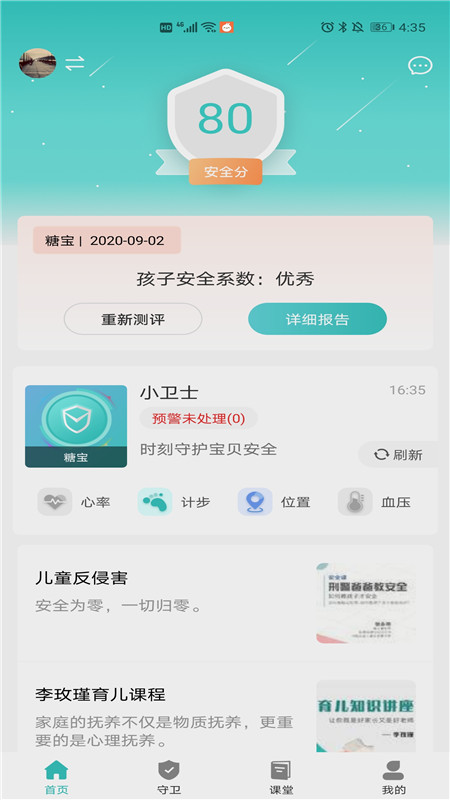This screenshot has width=450, height=800.
Task: Tap the switch-child arrows icon
Action: [x=74, y=63]
